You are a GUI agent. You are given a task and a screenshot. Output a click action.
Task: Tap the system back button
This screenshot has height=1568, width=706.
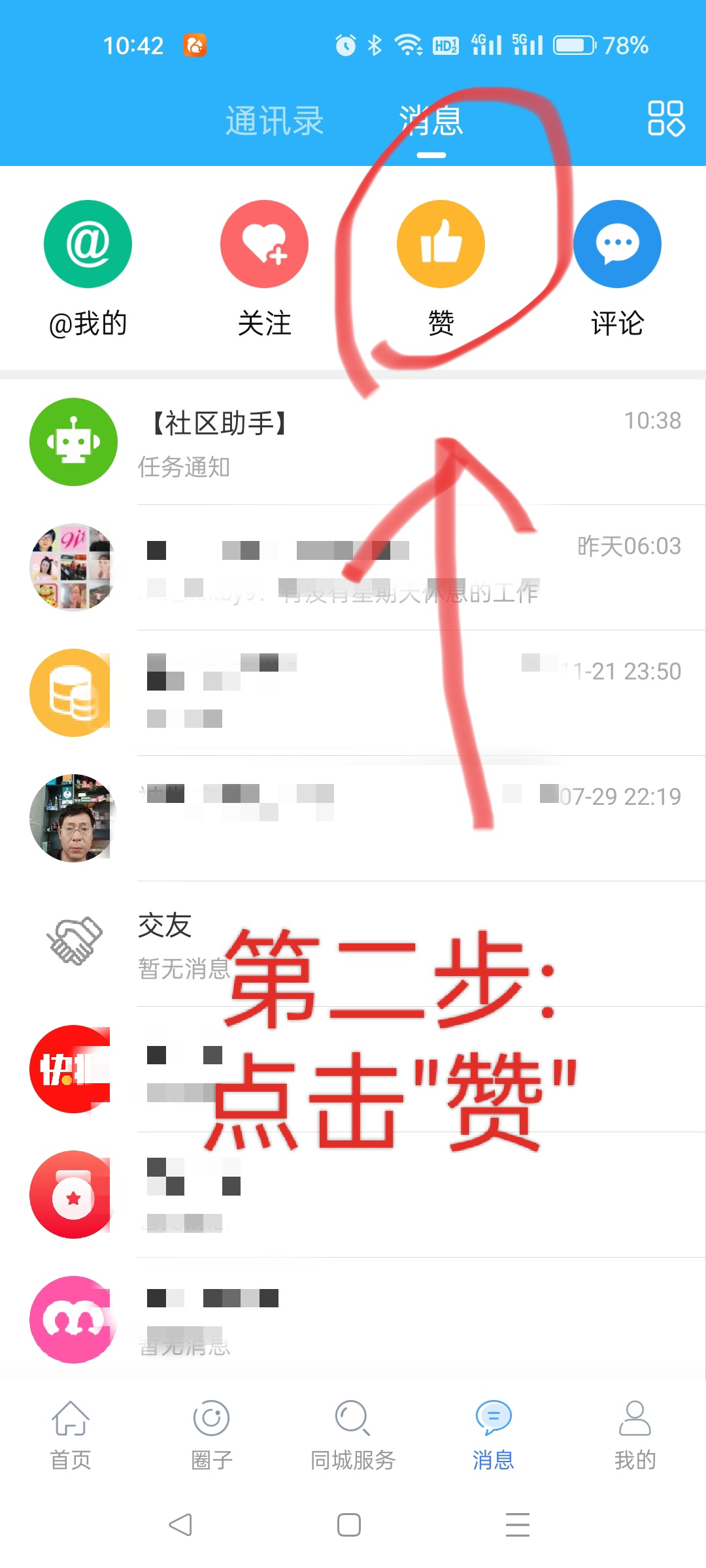click(180, 1525)
